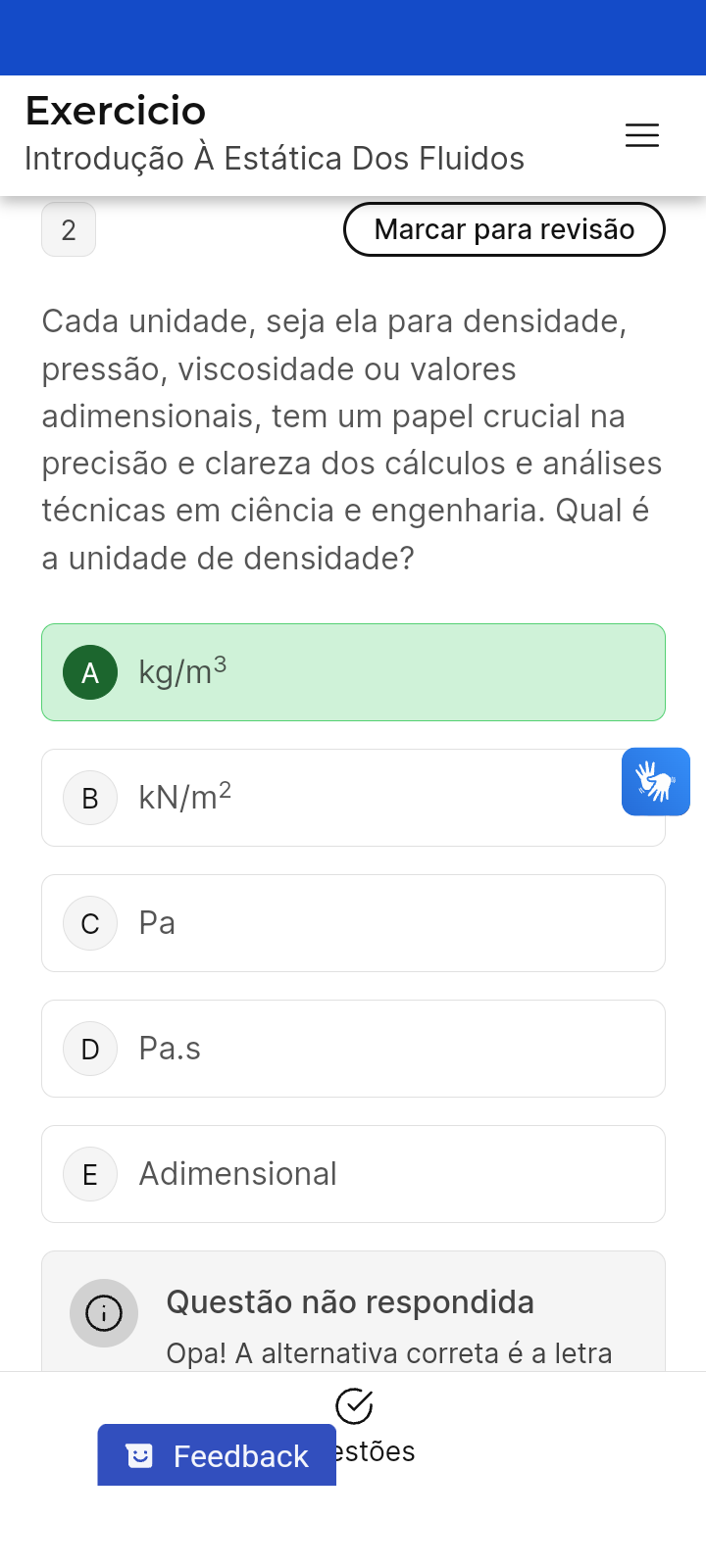Pick alternative C Pa
Image resolution: width=706 pixels, height=1568 pixels.
click(x=353, y=923)
